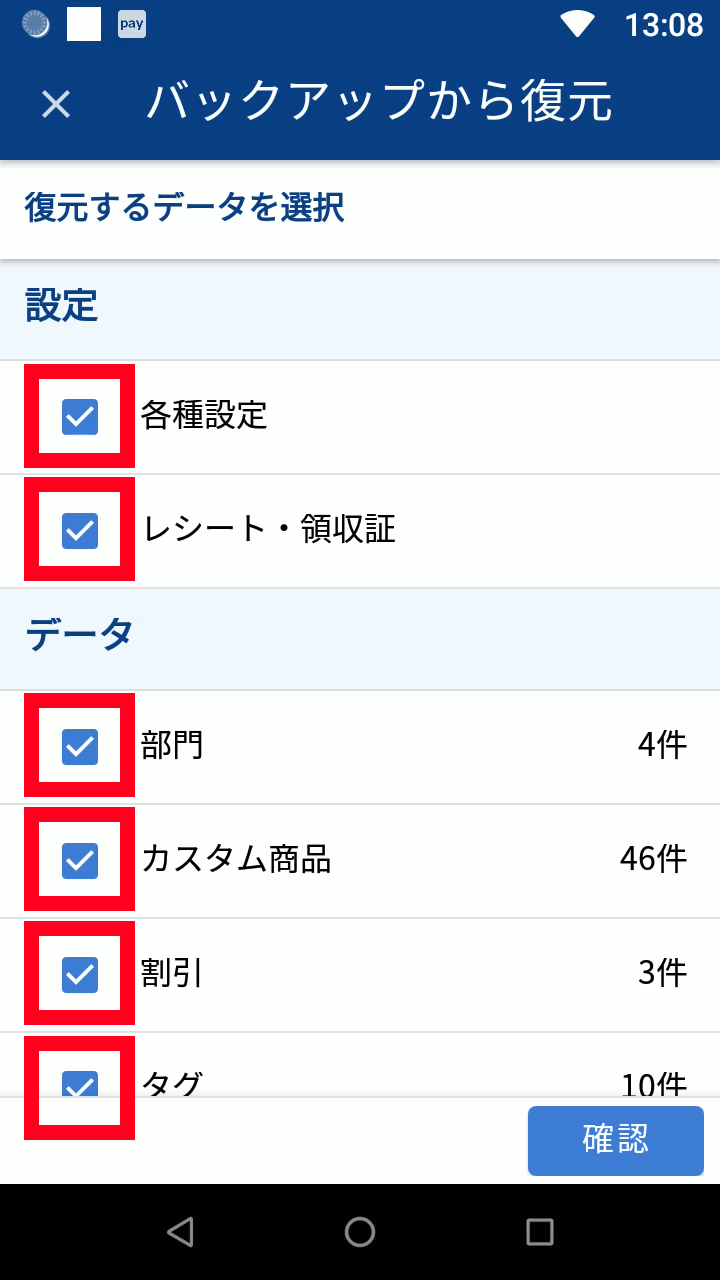Deselect the 部門 checkbox
The width and height of the screenshot is (720, 1280).
pos(80,746)
